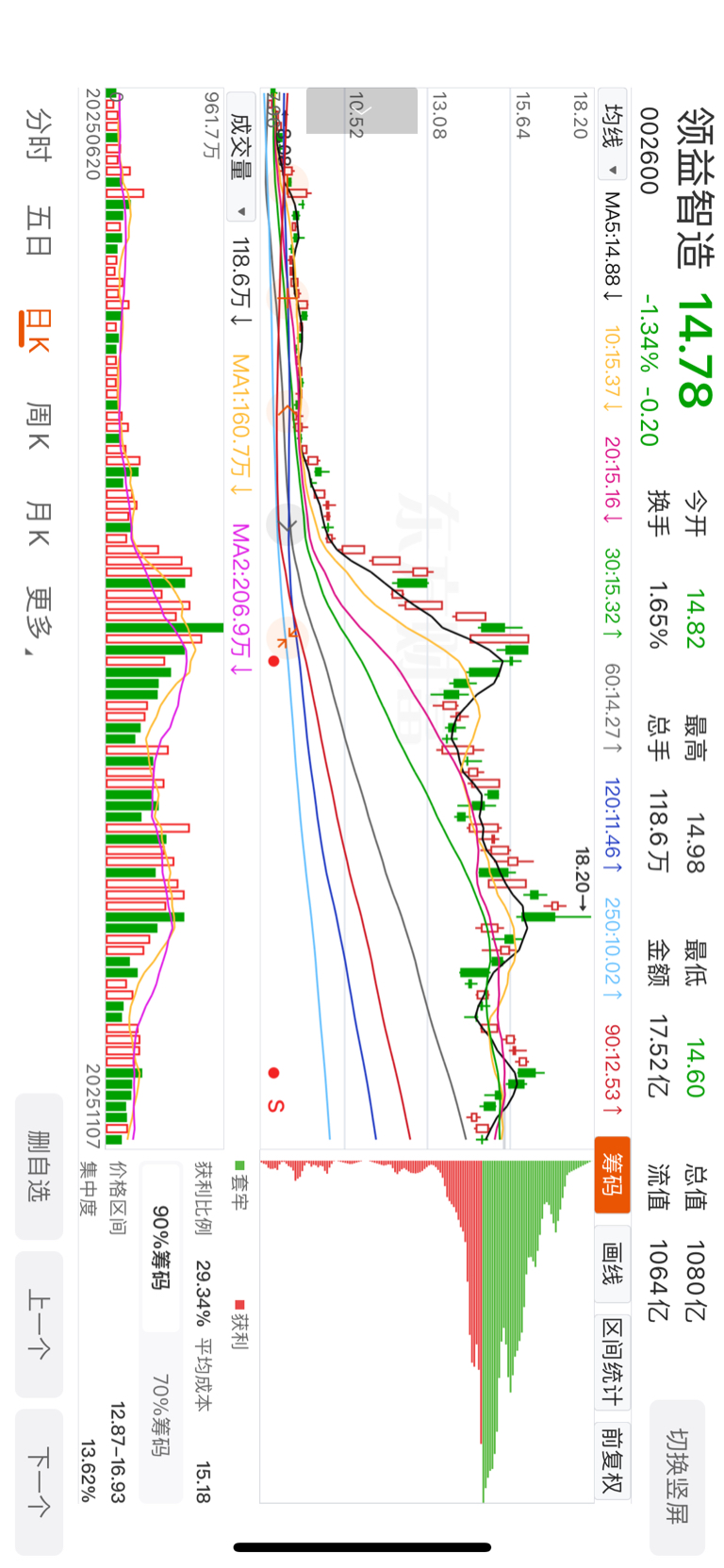Image resolution: width=724 pixels, height=1568 pixels.
Task: Tap the 切换竖屏 button
Action: (677, 1476)
